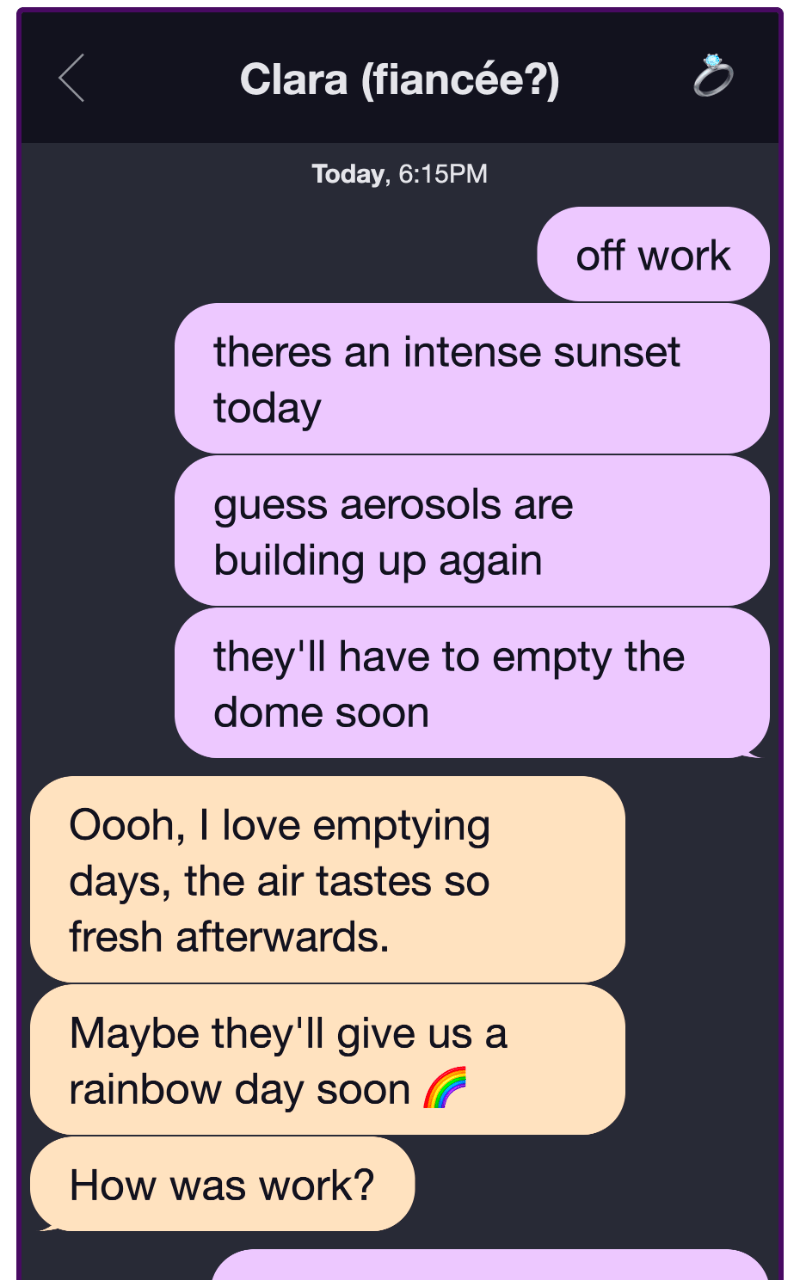Image resolution: width=800 pixels, height=1280 pixels.
Task: Go back using the header arrow
Action: [71, 79]
